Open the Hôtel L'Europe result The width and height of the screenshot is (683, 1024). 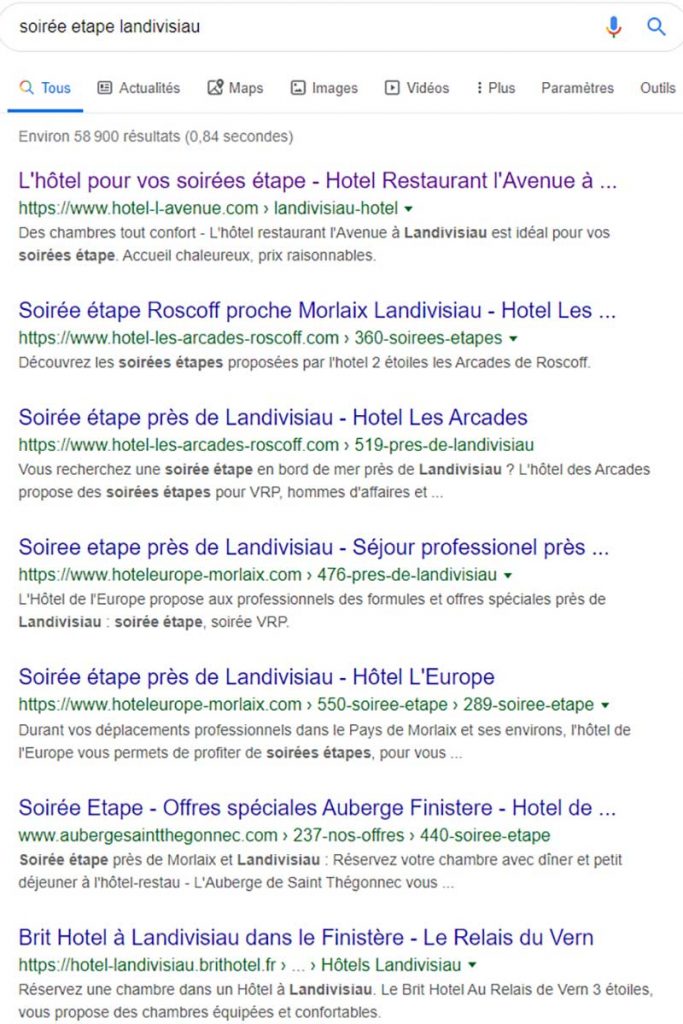256,677
